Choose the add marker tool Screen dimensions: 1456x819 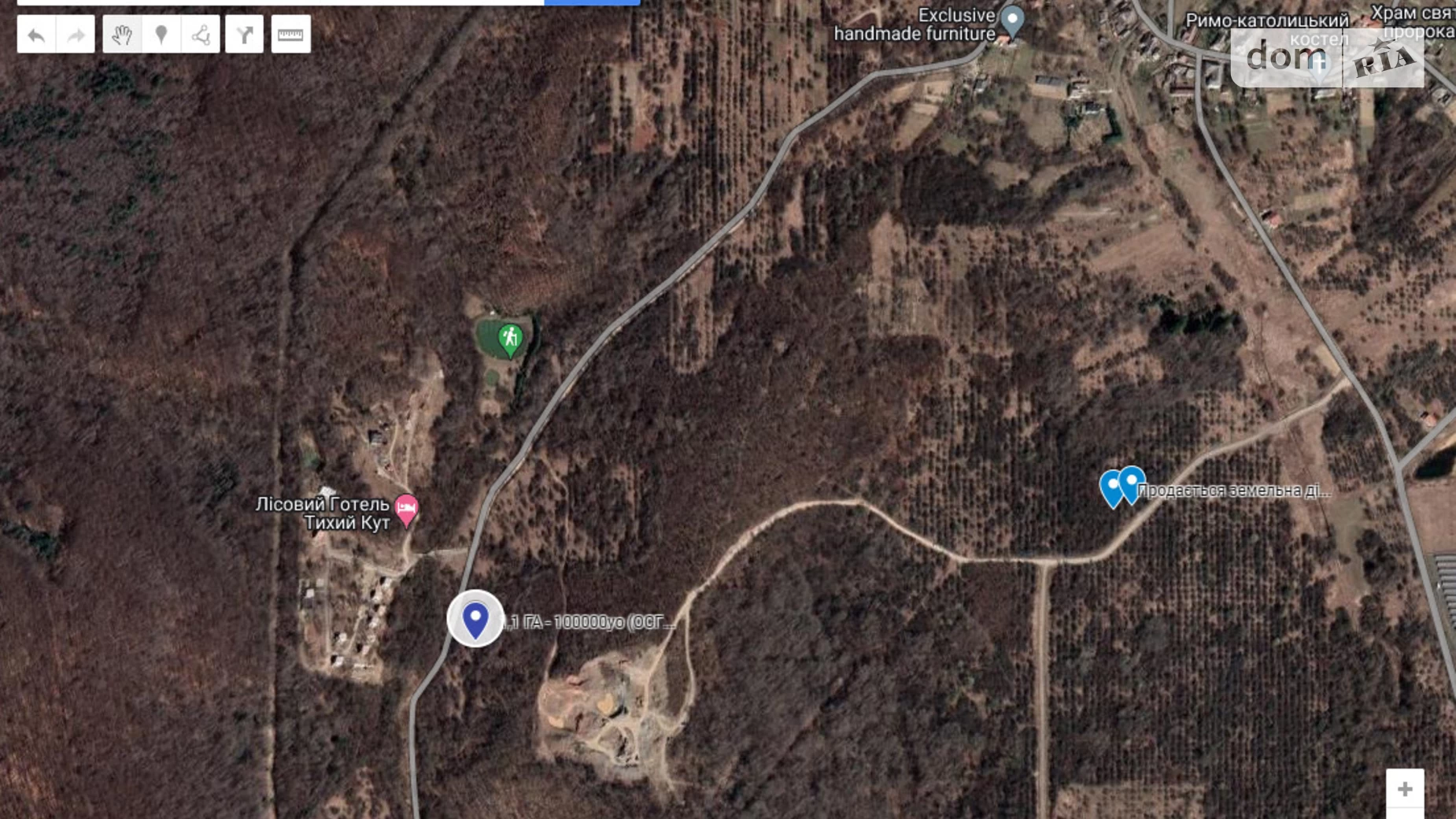(161, 35)
